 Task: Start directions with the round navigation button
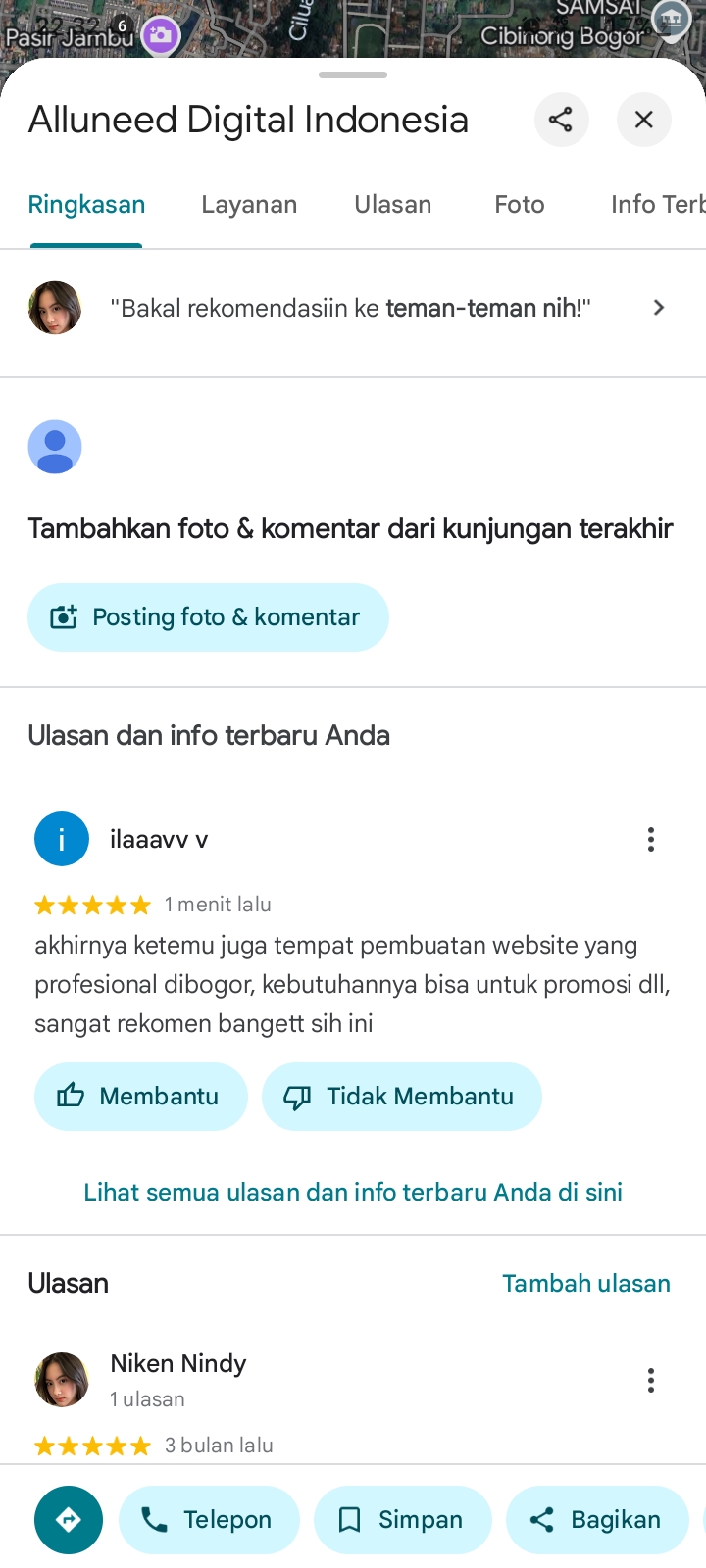(x=69, y=1520)
